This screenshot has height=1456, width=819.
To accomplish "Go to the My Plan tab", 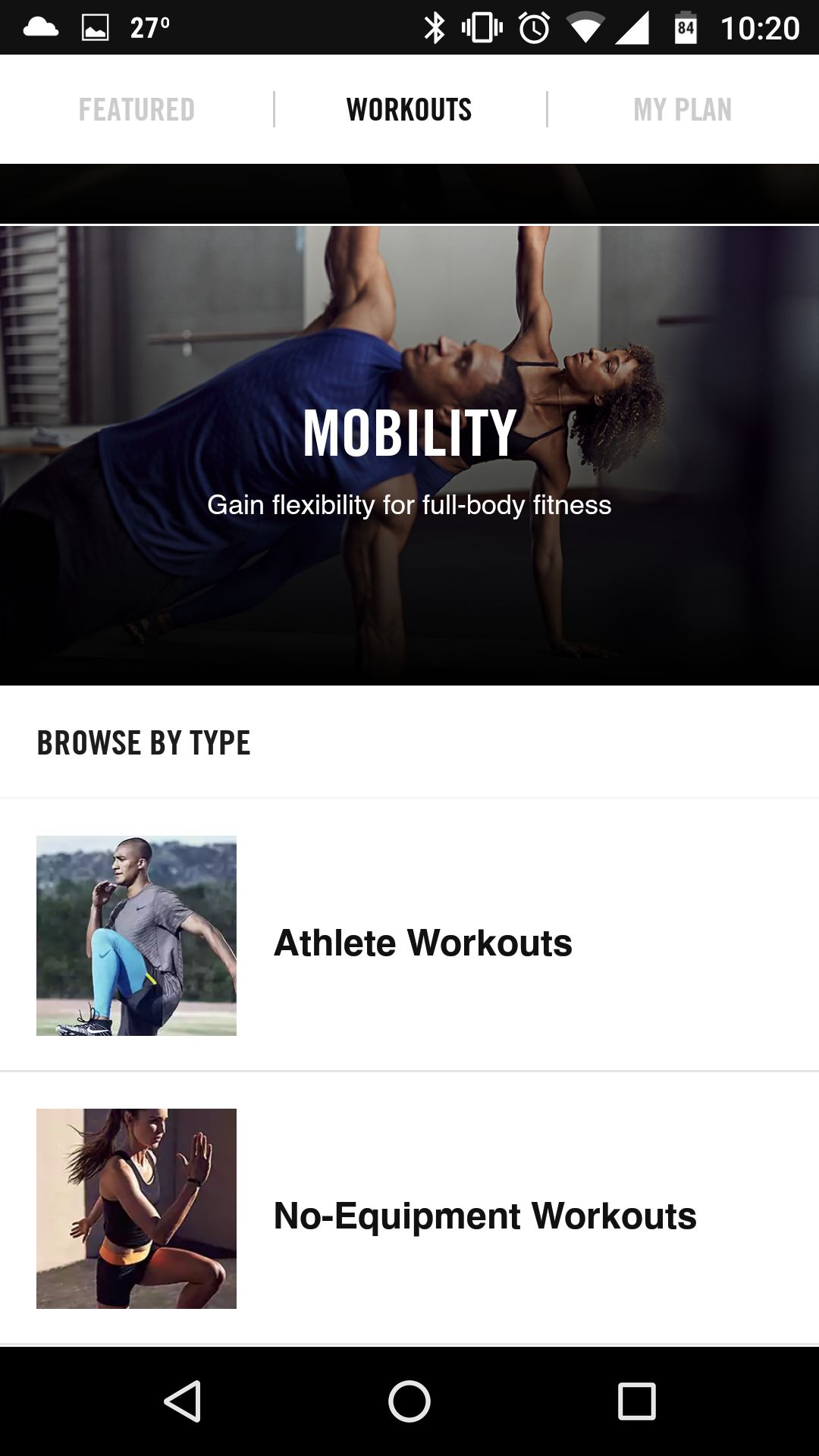I will pos(682,109).
